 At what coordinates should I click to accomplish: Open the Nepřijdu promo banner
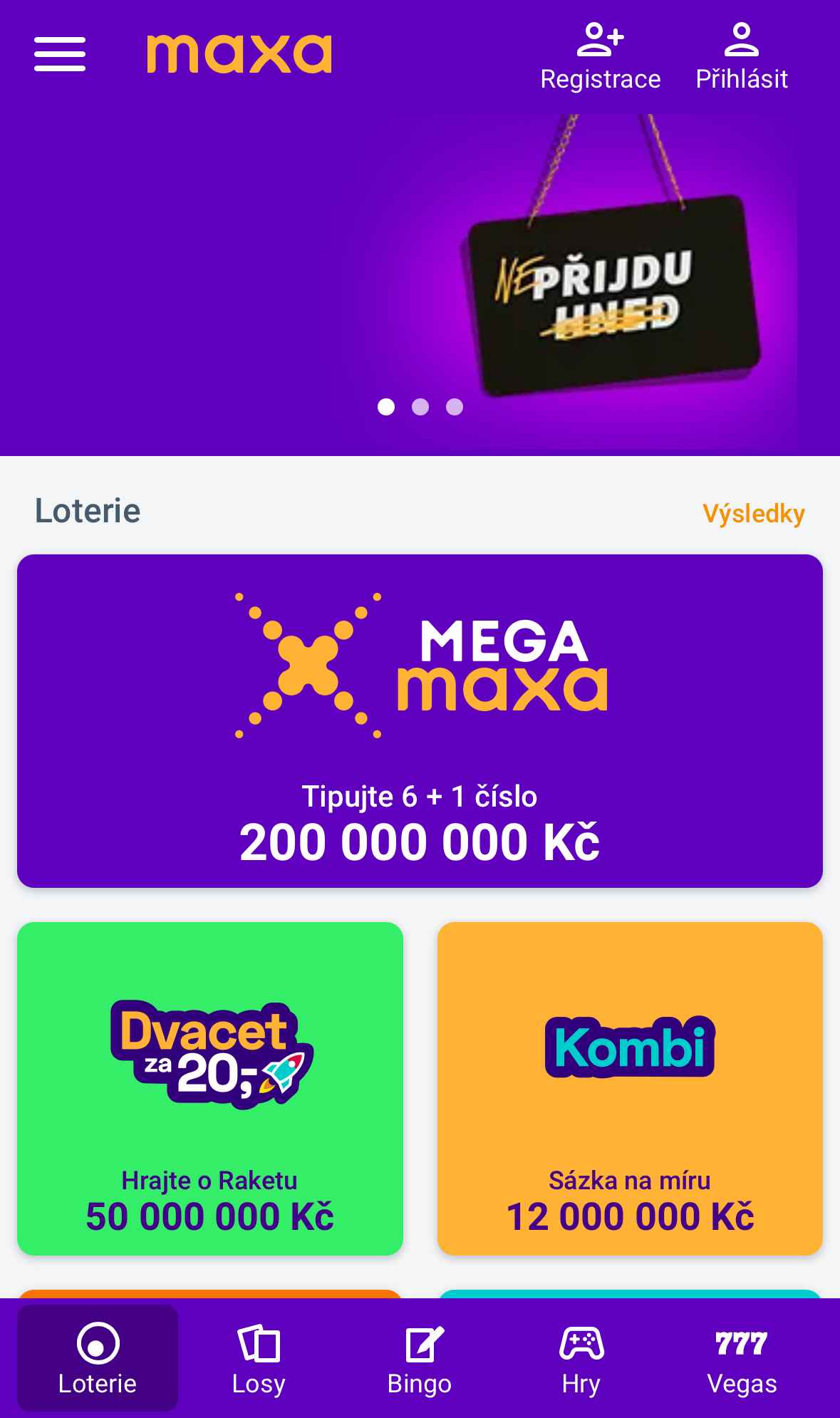click(x=420, y=284)
